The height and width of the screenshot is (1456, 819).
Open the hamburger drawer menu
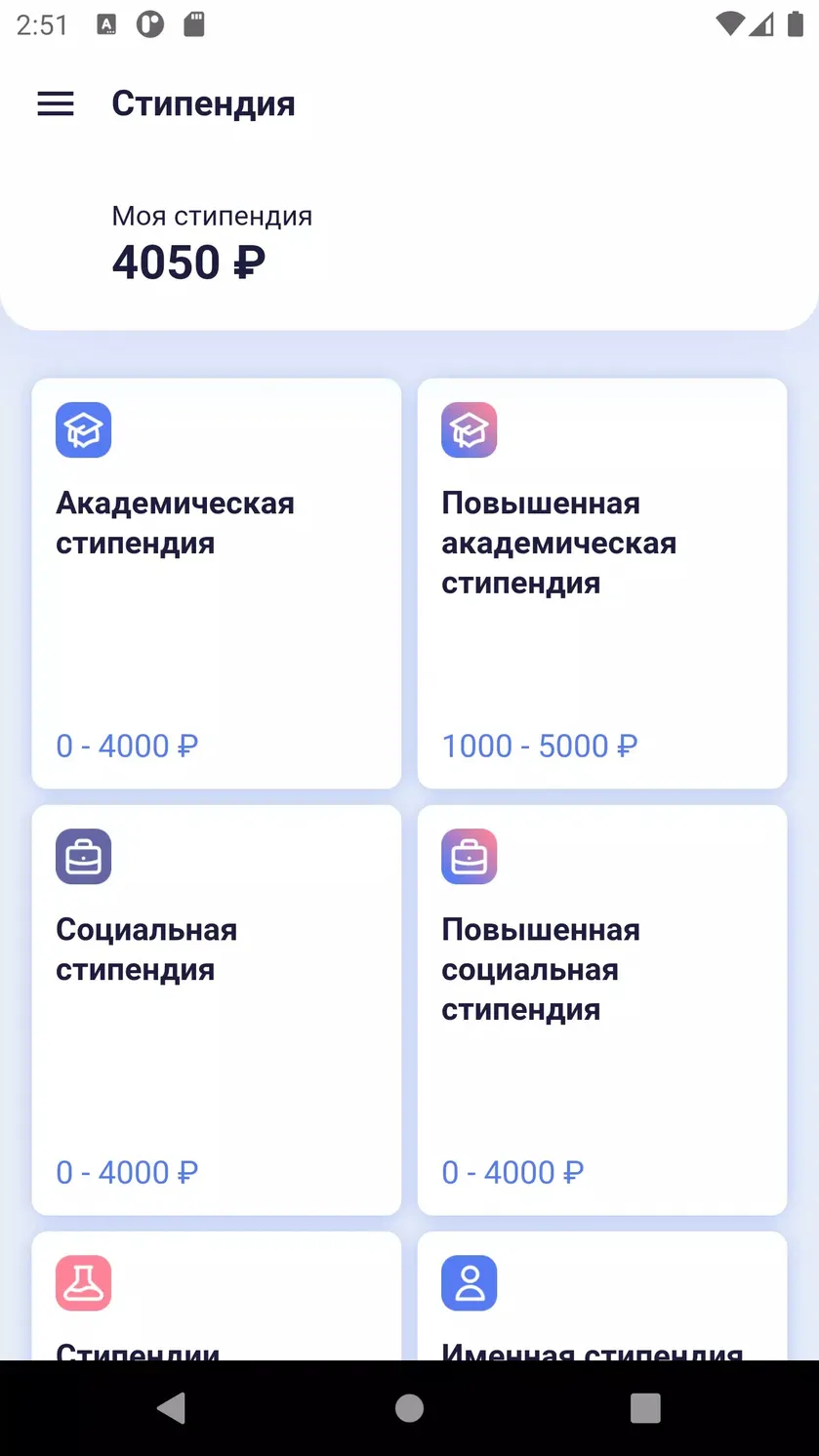[56, 103]
